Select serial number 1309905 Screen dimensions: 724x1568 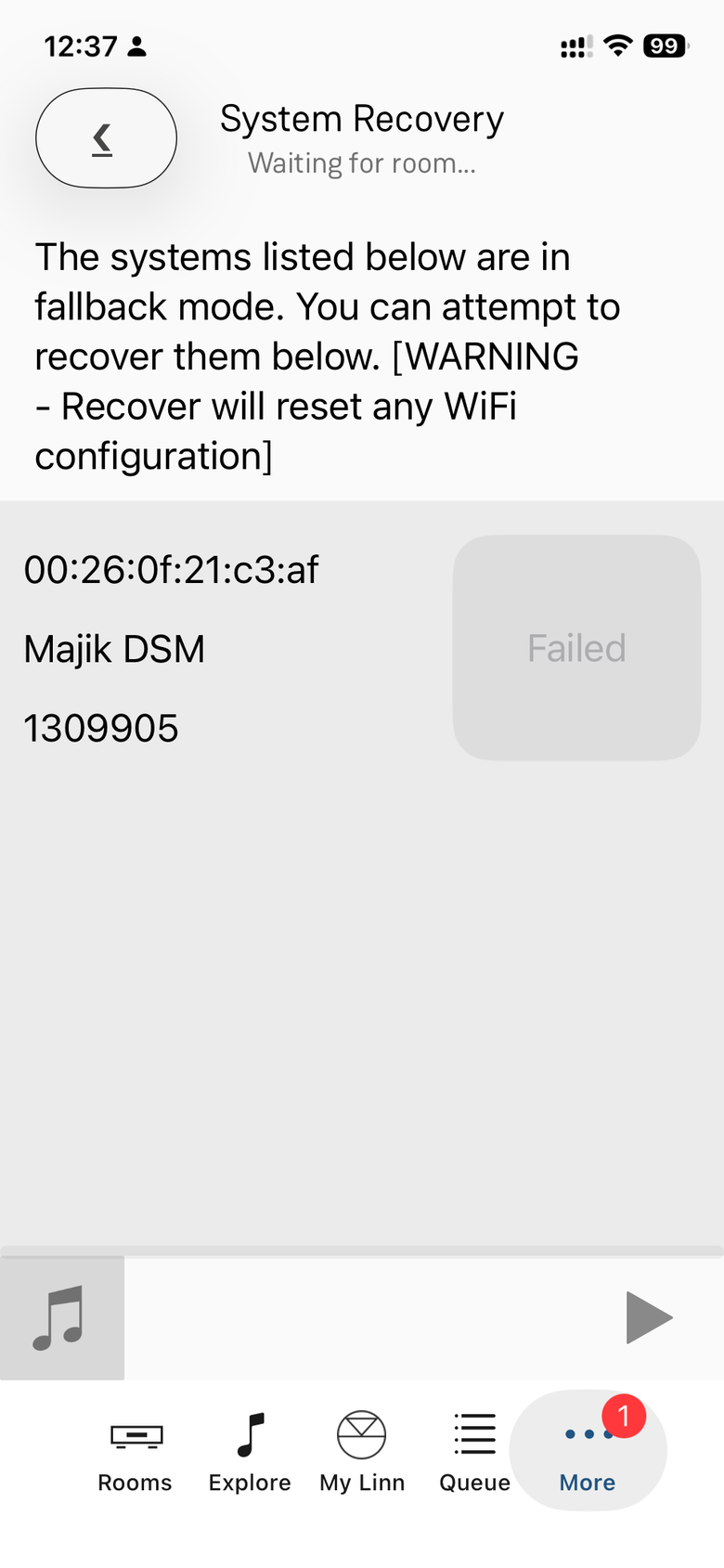[101, 728]
